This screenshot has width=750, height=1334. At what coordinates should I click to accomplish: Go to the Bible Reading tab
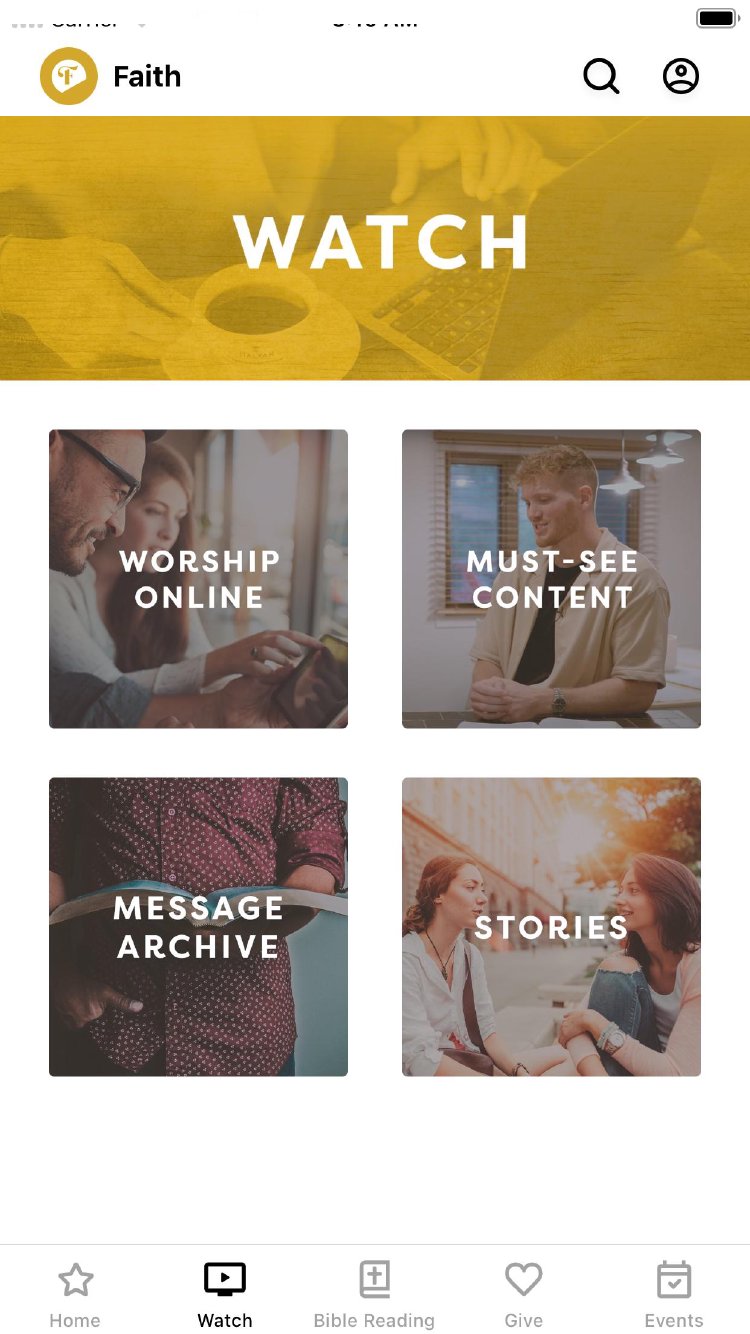pyautogui.click(x=374, y=1294)
